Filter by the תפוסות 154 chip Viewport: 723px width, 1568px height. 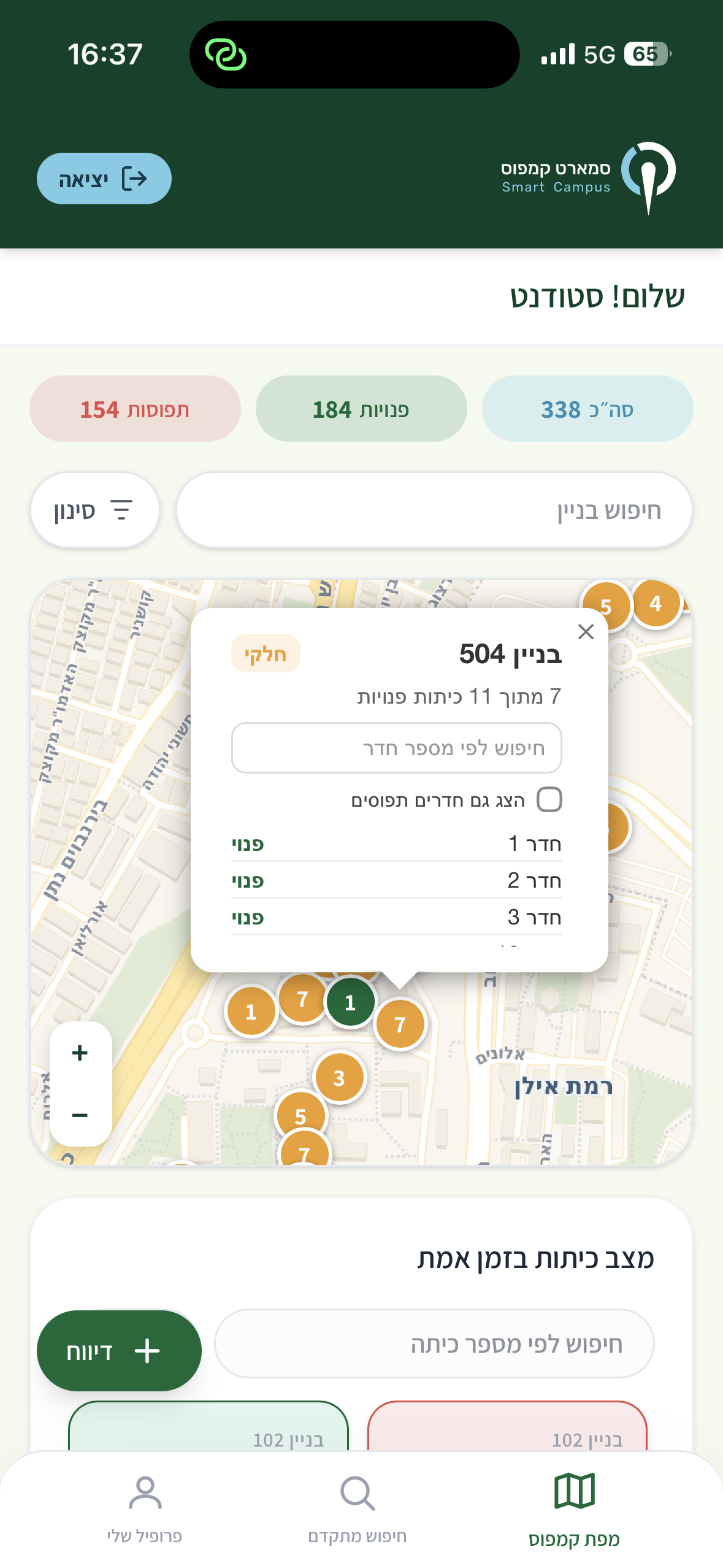[135, 409]
